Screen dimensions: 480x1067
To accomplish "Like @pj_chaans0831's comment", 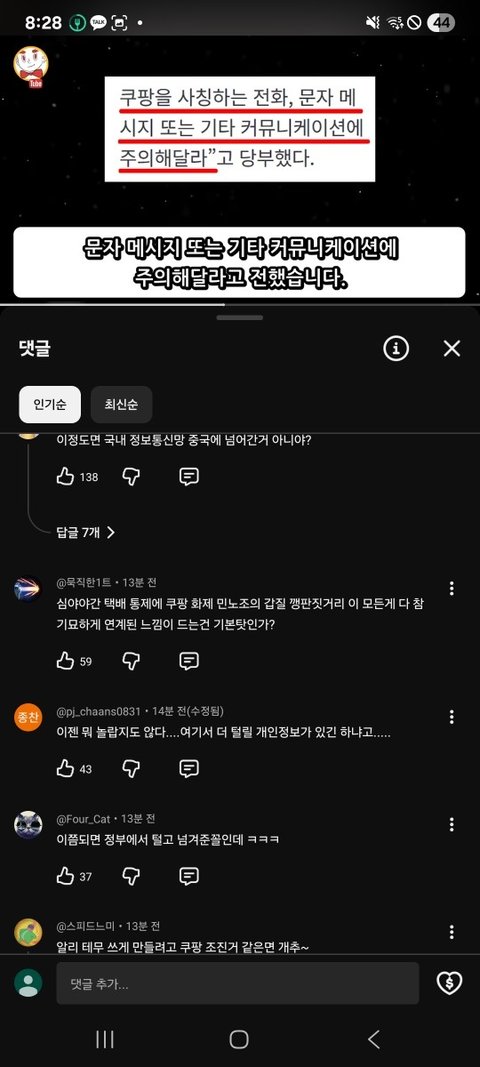I will (65, 769).
